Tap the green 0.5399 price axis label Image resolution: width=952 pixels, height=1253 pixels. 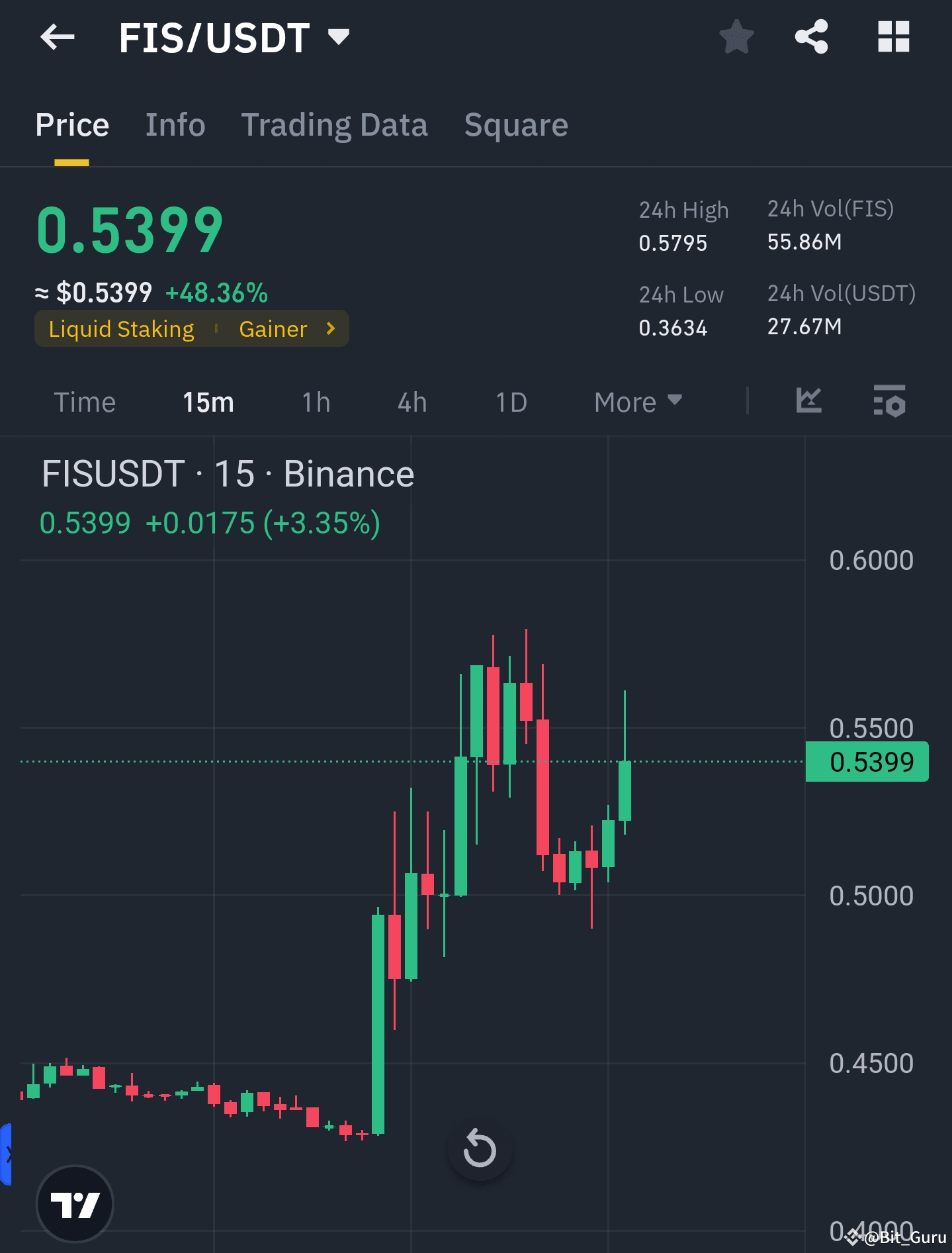(x=867, y=762)
